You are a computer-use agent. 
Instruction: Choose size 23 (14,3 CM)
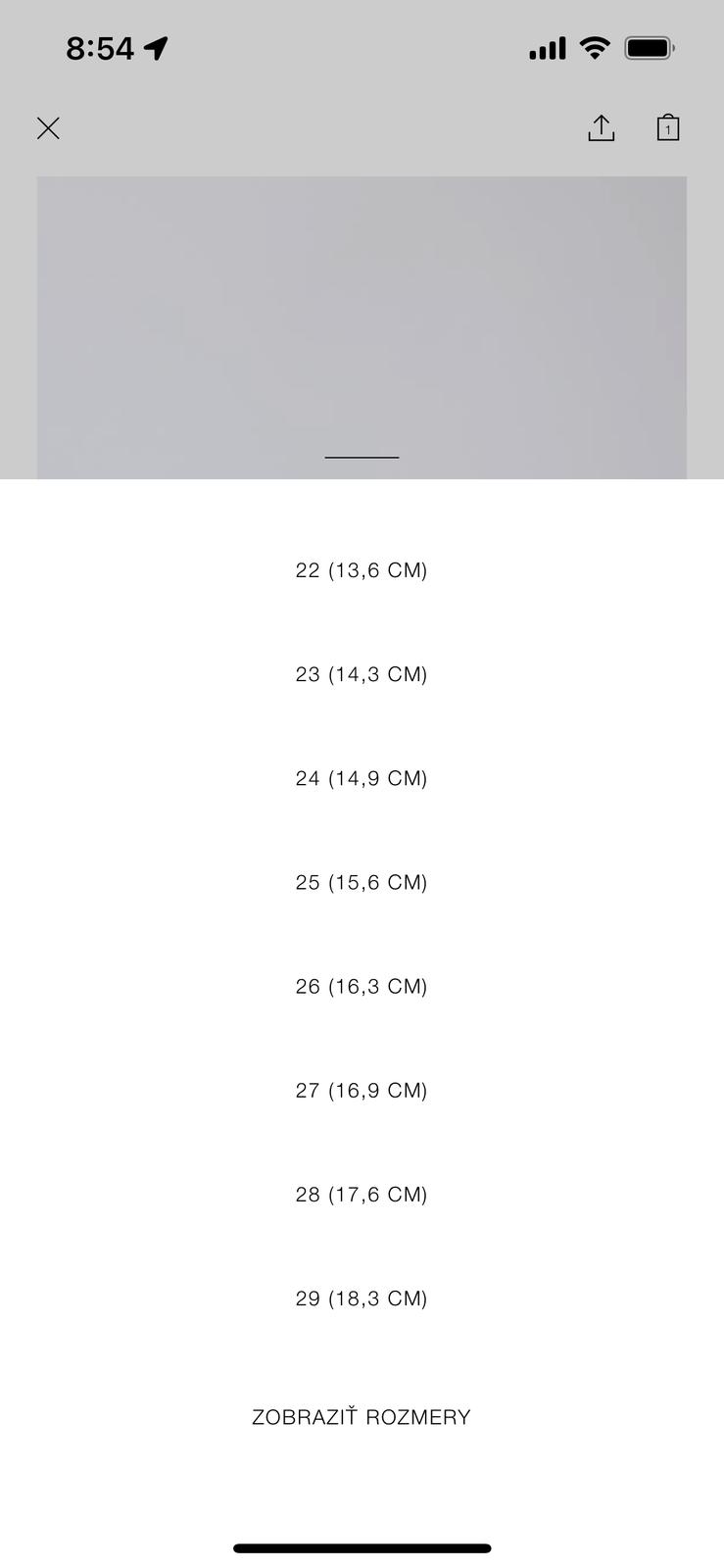click(362, 674)
